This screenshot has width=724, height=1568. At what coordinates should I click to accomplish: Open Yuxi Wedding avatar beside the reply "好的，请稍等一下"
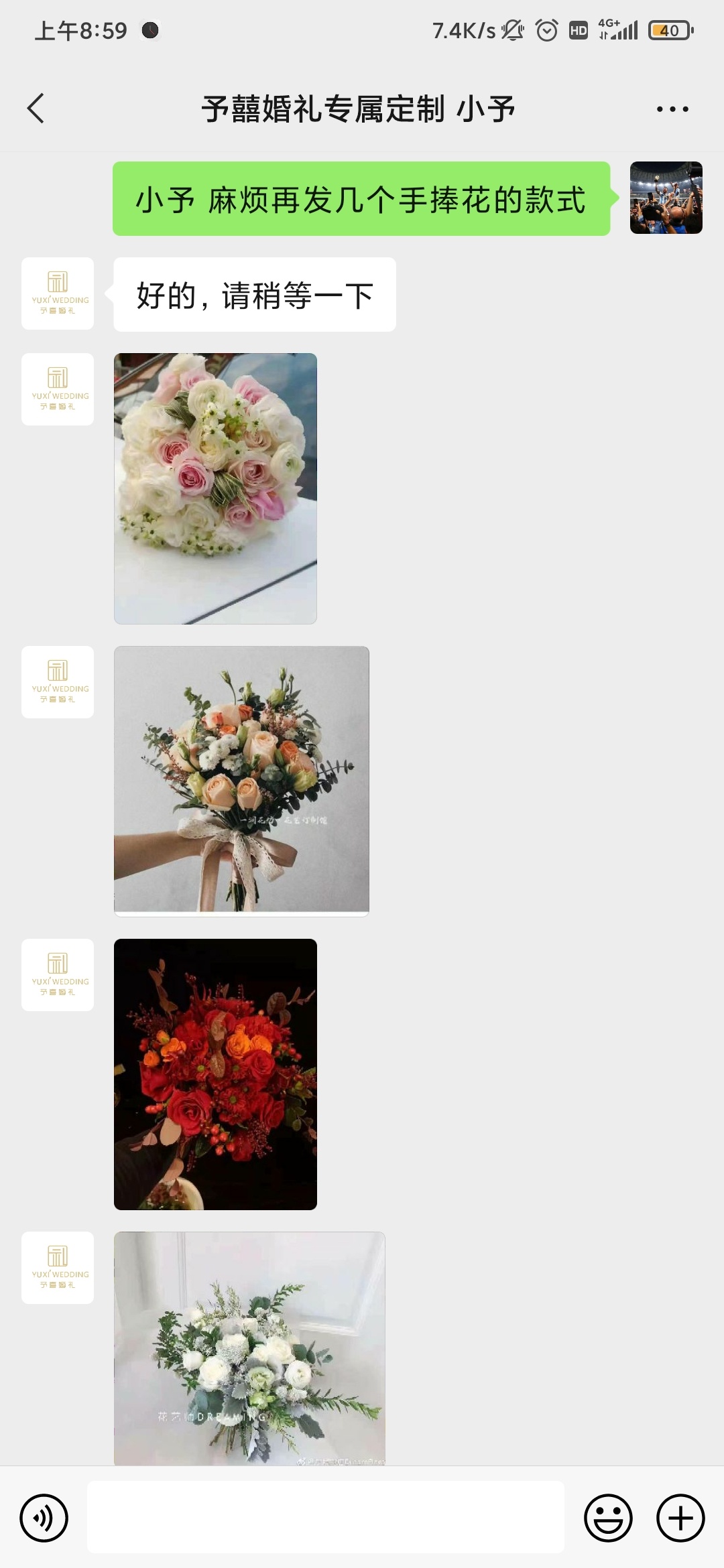pos(58,293)
